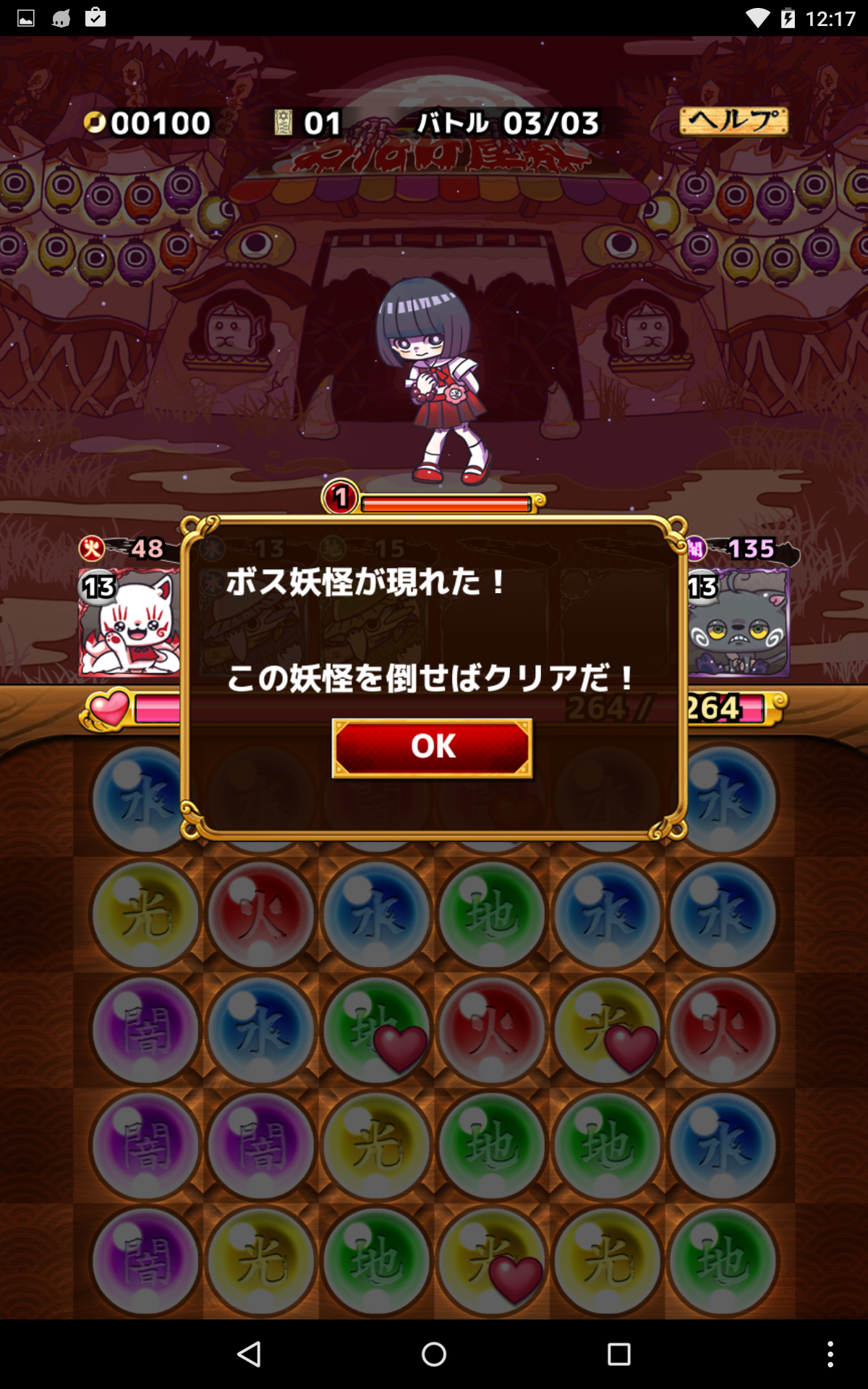The height and width of the screenshot is (1389, 868).
Task: Go to the Android home screen
Action: coord(434,1354)
